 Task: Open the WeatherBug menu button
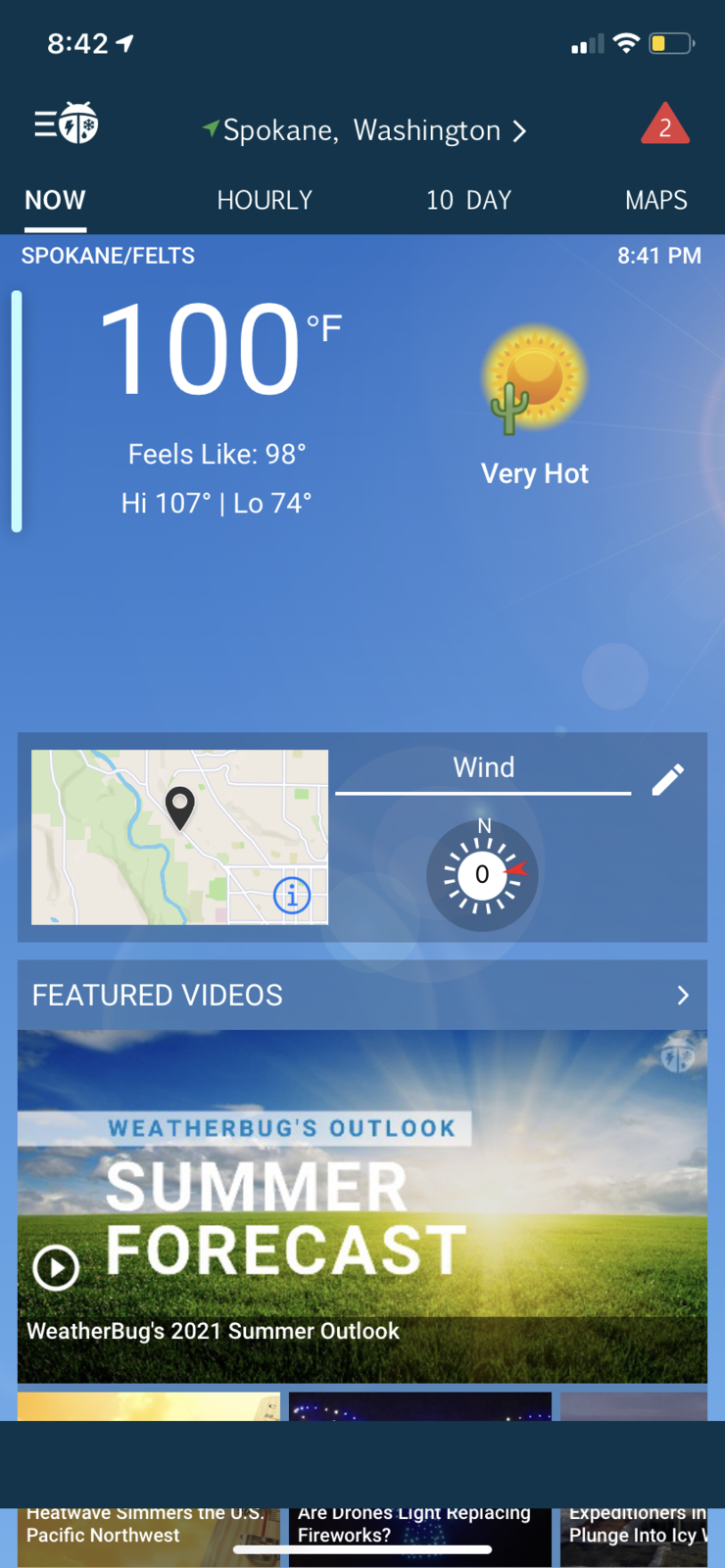[65, 124]
